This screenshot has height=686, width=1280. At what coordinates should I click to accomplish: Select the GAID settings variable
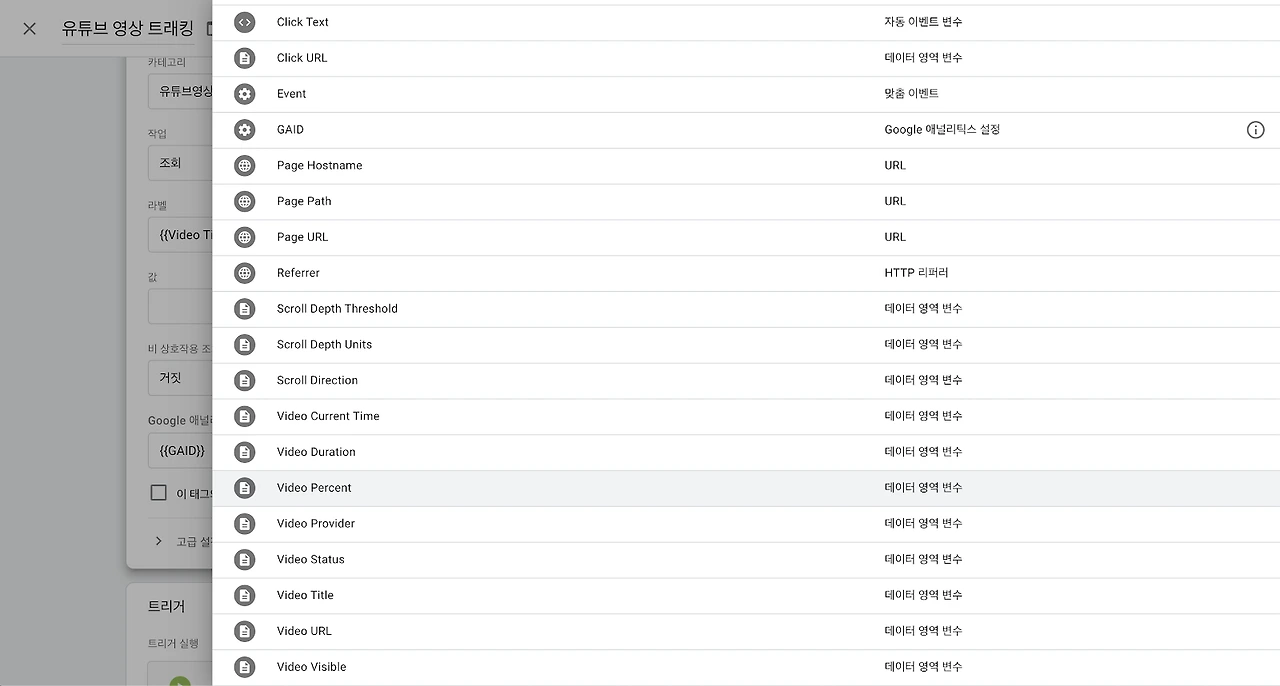point(746,130)
